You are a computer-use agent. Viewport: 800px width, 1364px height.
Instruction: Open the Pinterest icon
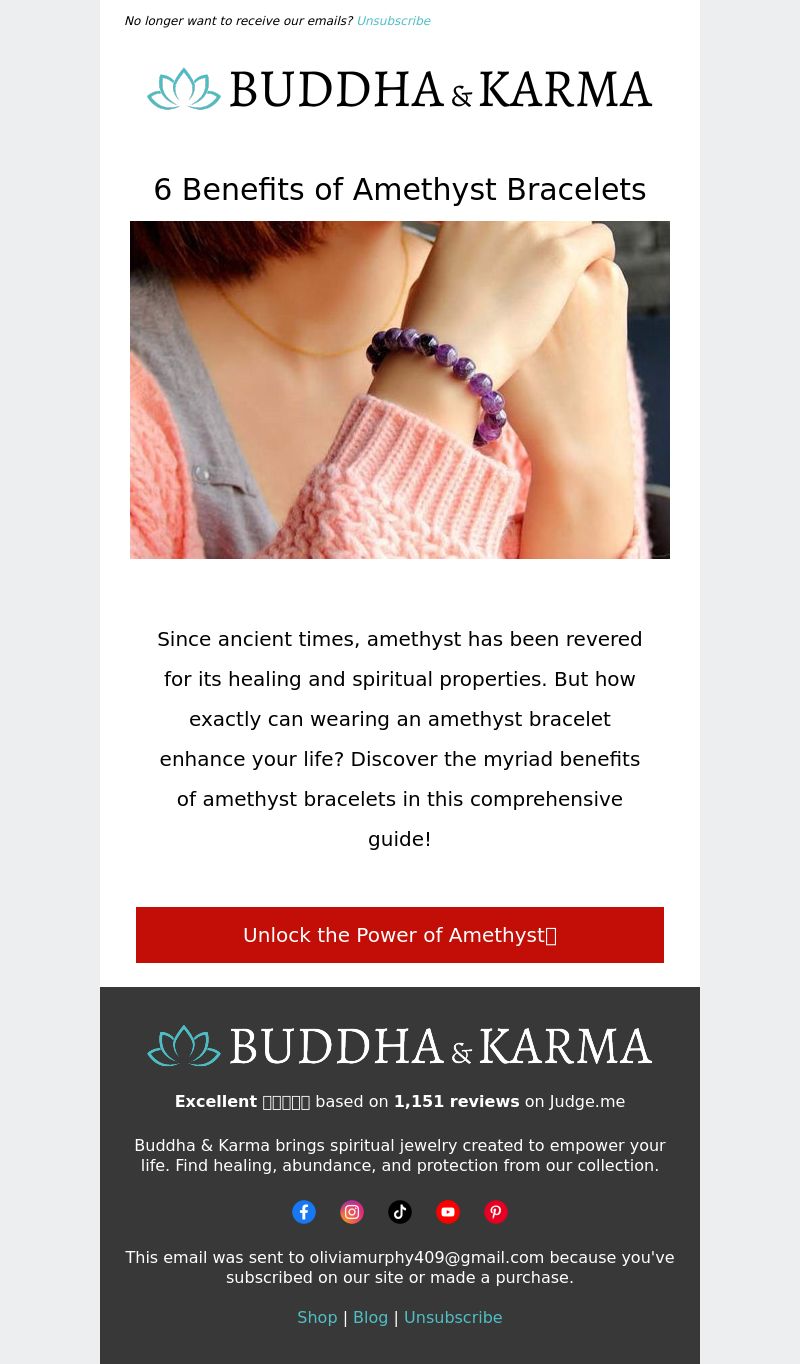pyautogui.click(x=496, y=1212)
